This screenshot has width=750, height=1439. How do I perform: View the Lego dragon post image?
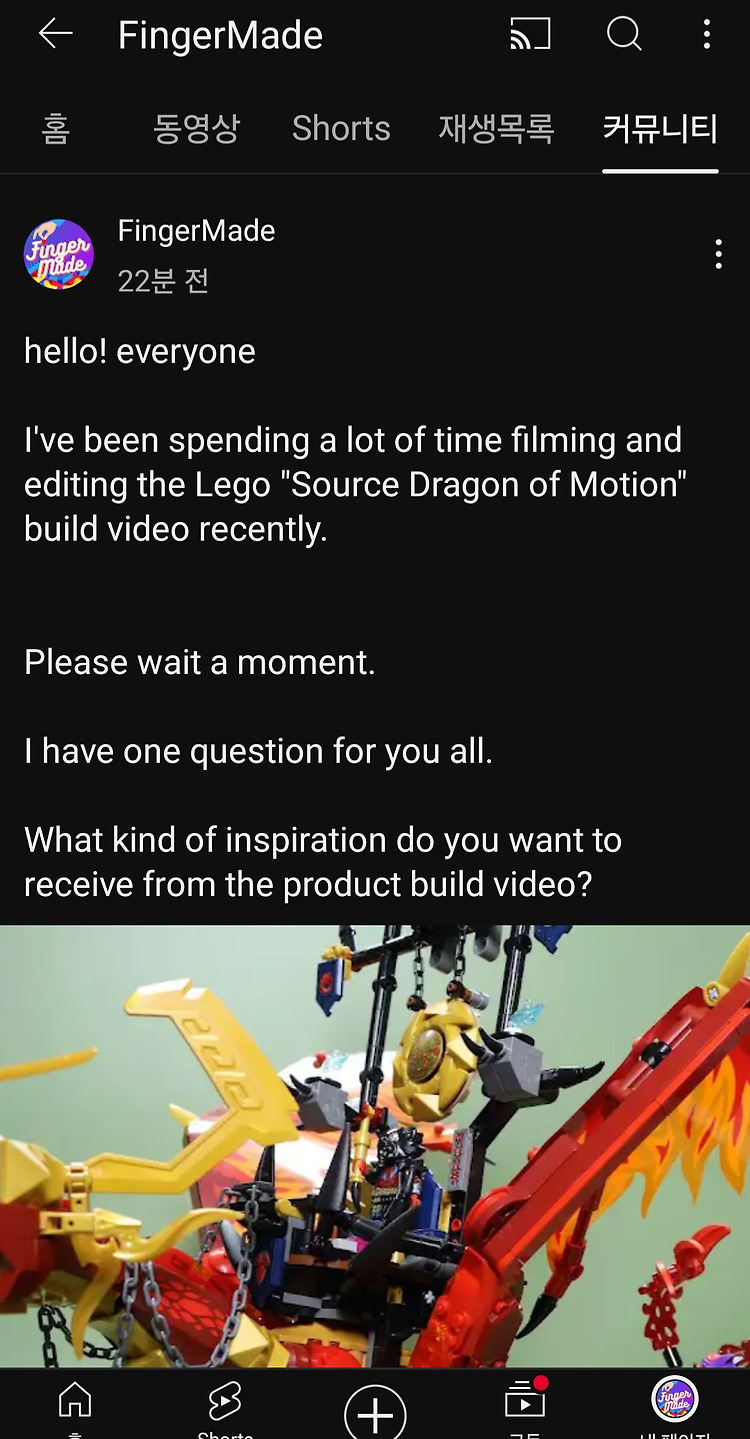click(x=375, y=1146)
